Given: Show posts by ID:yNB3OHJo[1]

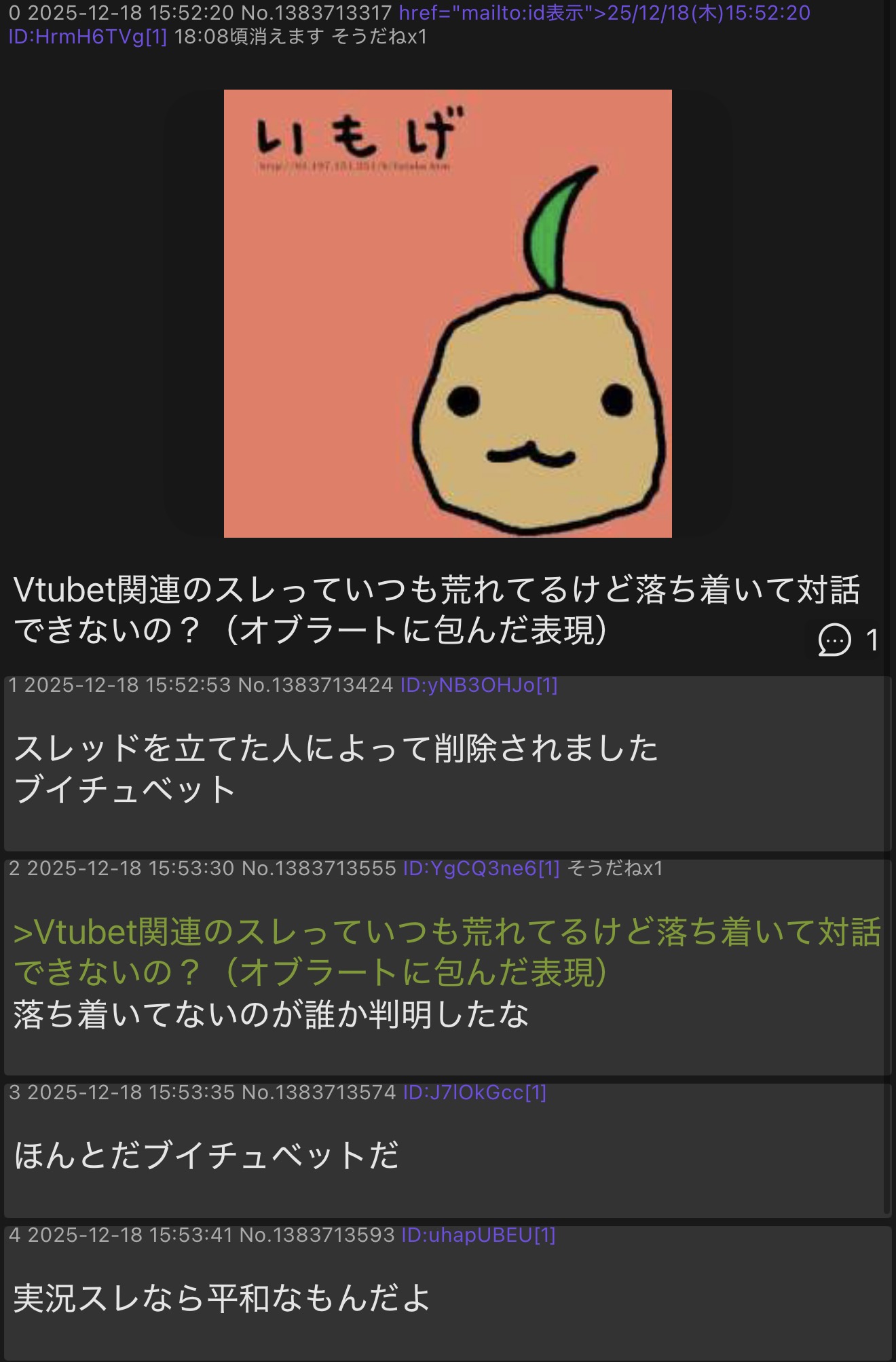Looking at the screenshot, I should tap(479, 686).
